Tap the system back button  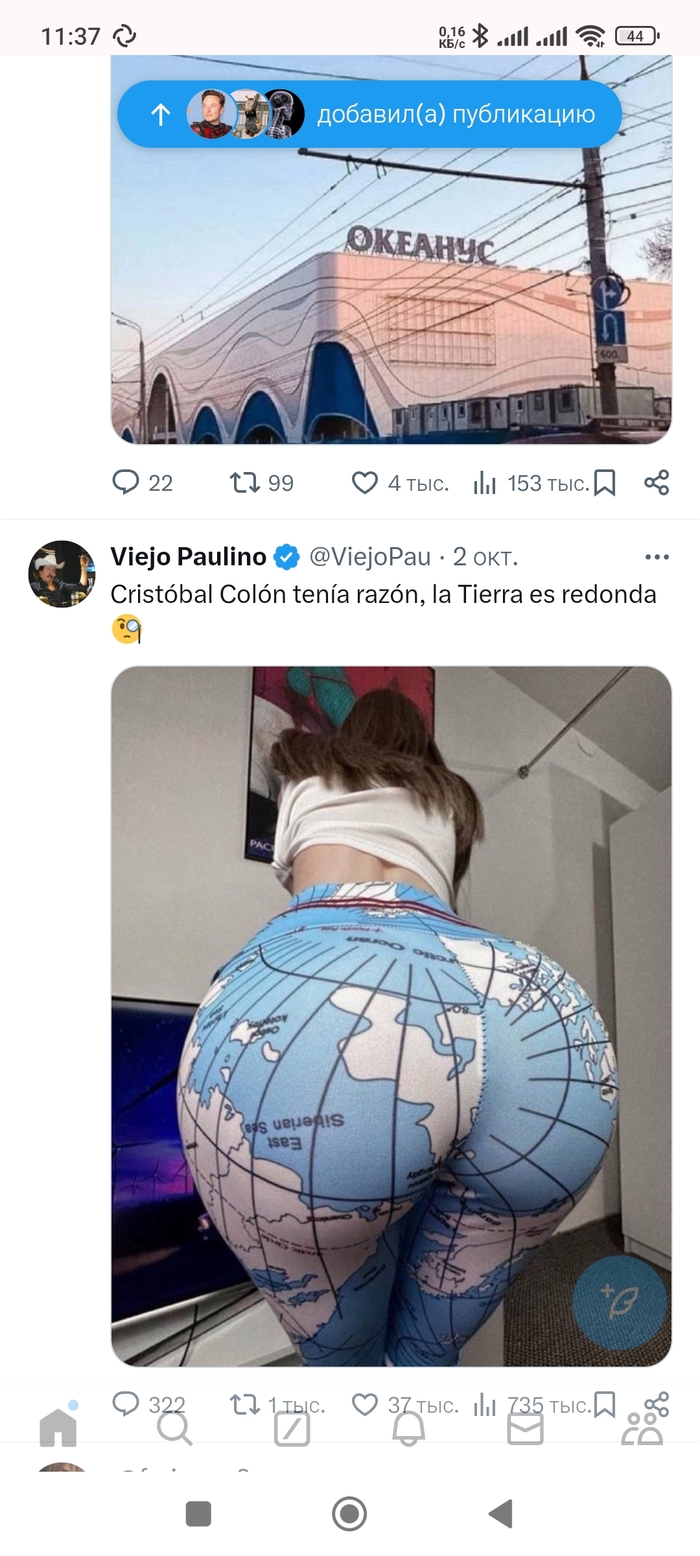(501, 1513)
